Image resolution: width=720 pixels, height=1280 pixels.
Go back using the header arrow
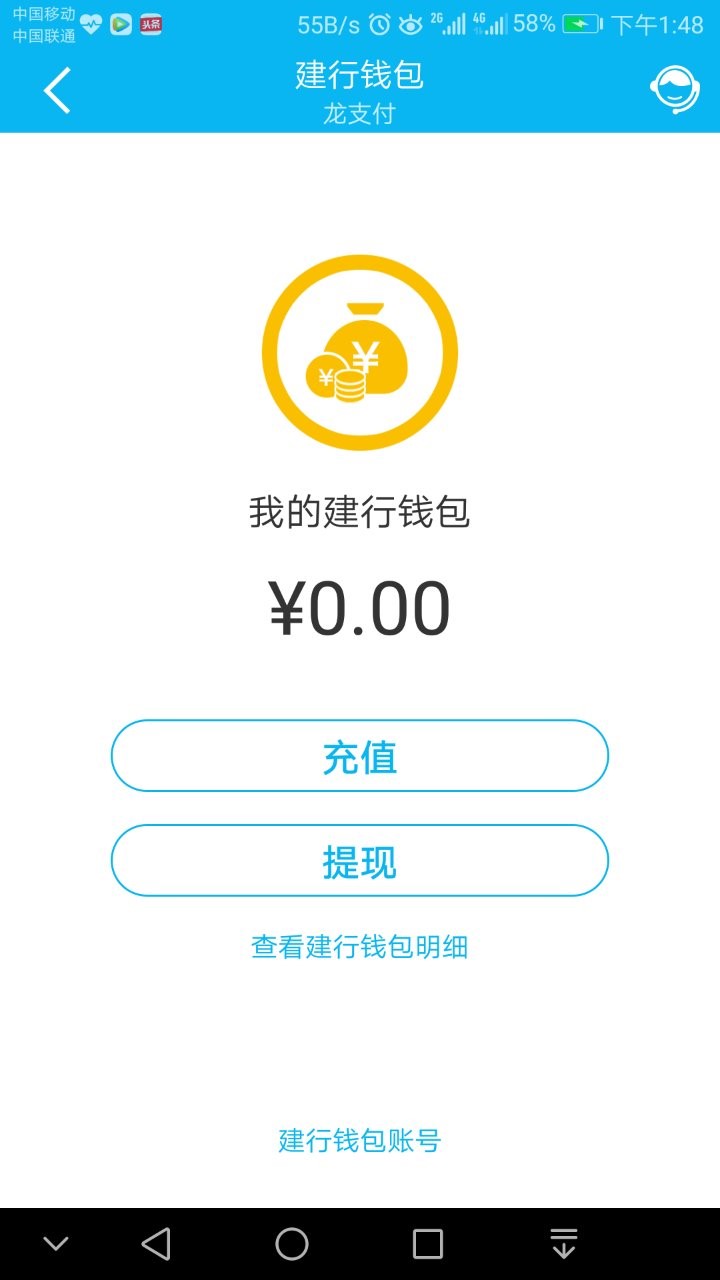(57, 91)
